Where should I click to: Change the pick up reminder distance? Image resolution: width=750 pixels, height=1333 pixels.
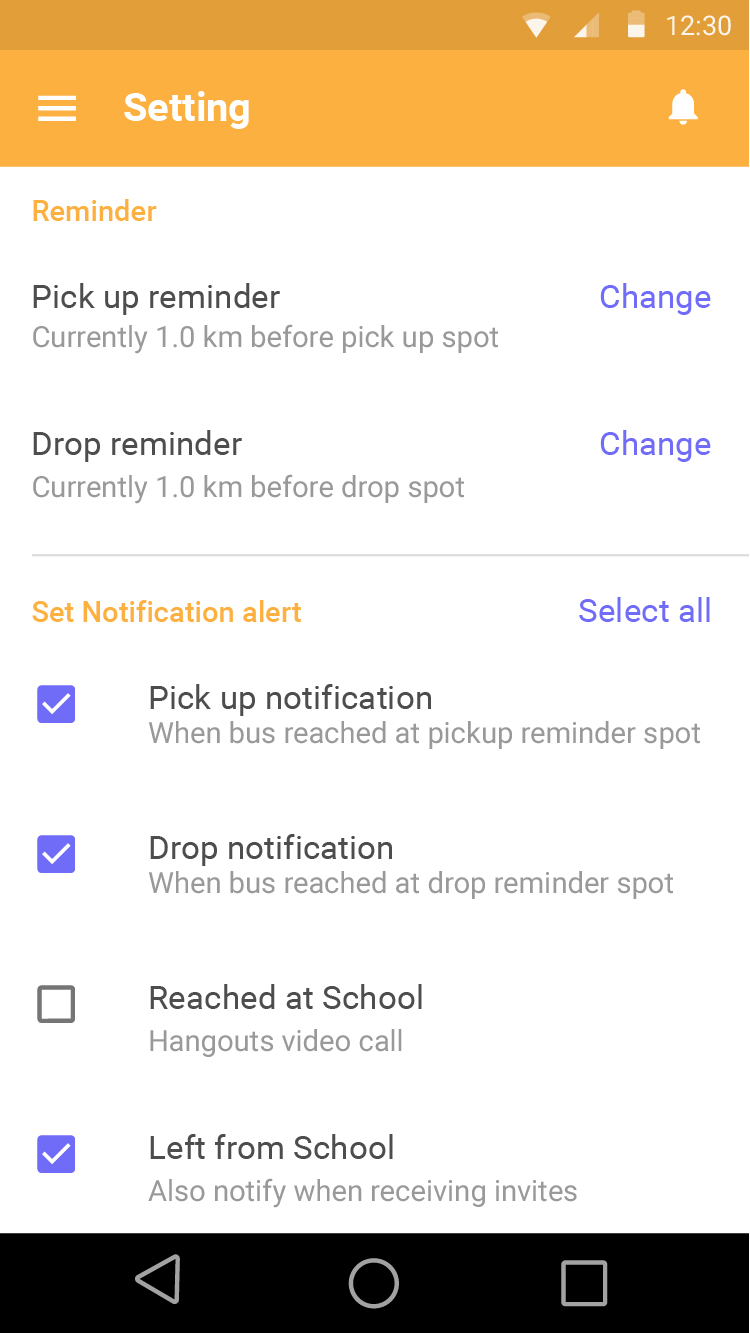pos(655,297)
